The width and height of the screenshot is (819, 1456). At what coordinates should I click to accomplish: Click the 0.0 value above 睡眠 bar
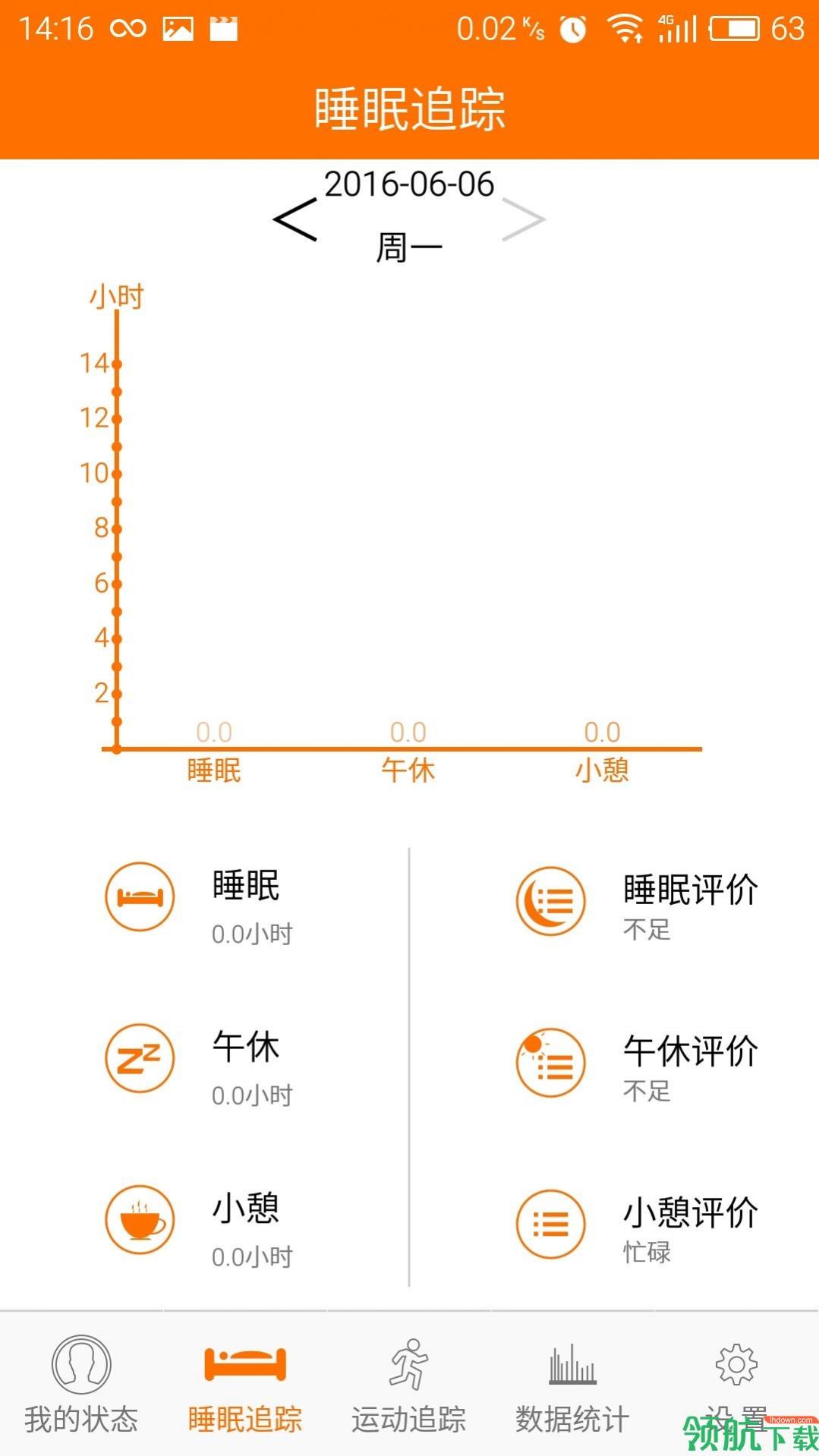pos(215,732)
